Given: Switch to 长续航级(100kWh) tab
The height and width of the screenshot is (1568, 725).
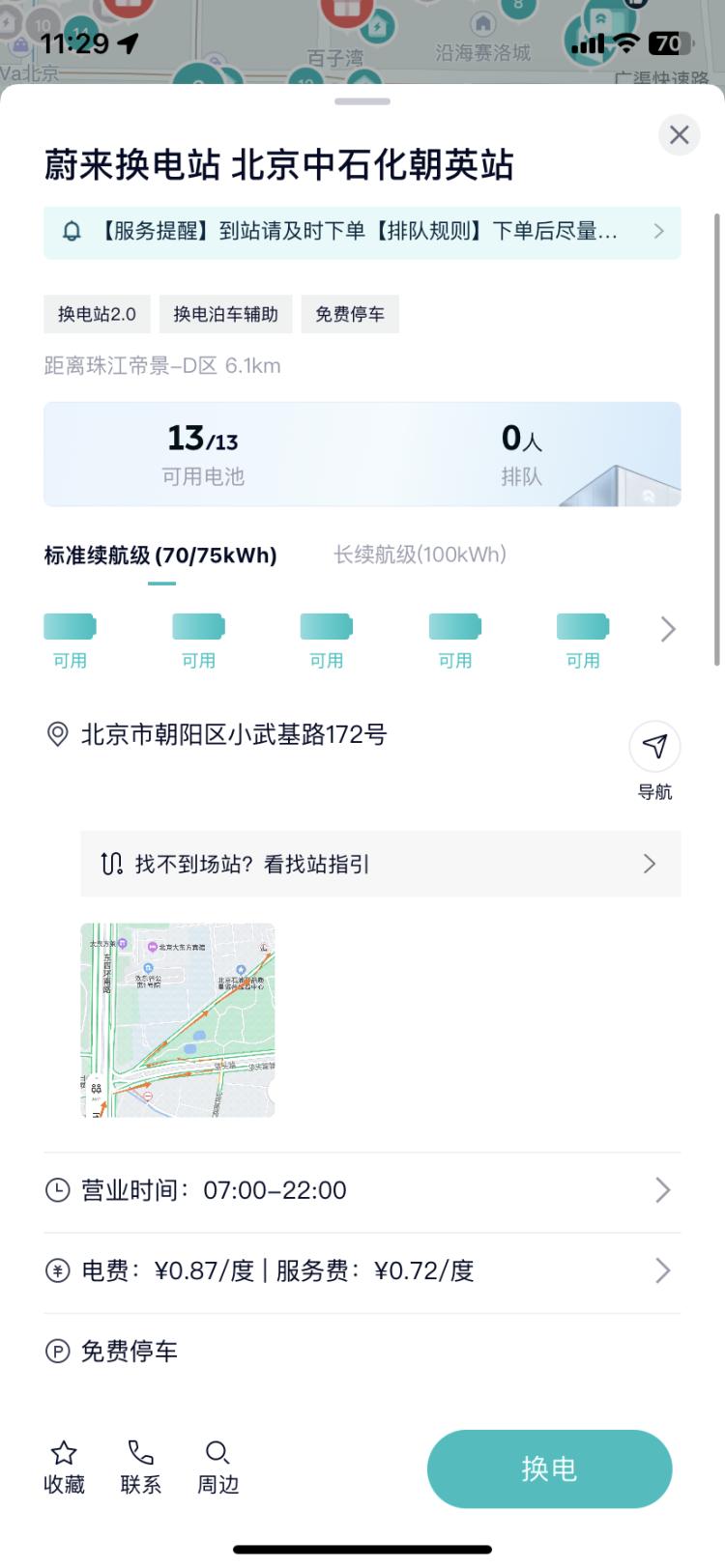Looking at the screenshot, I should [x=420, y=555].
